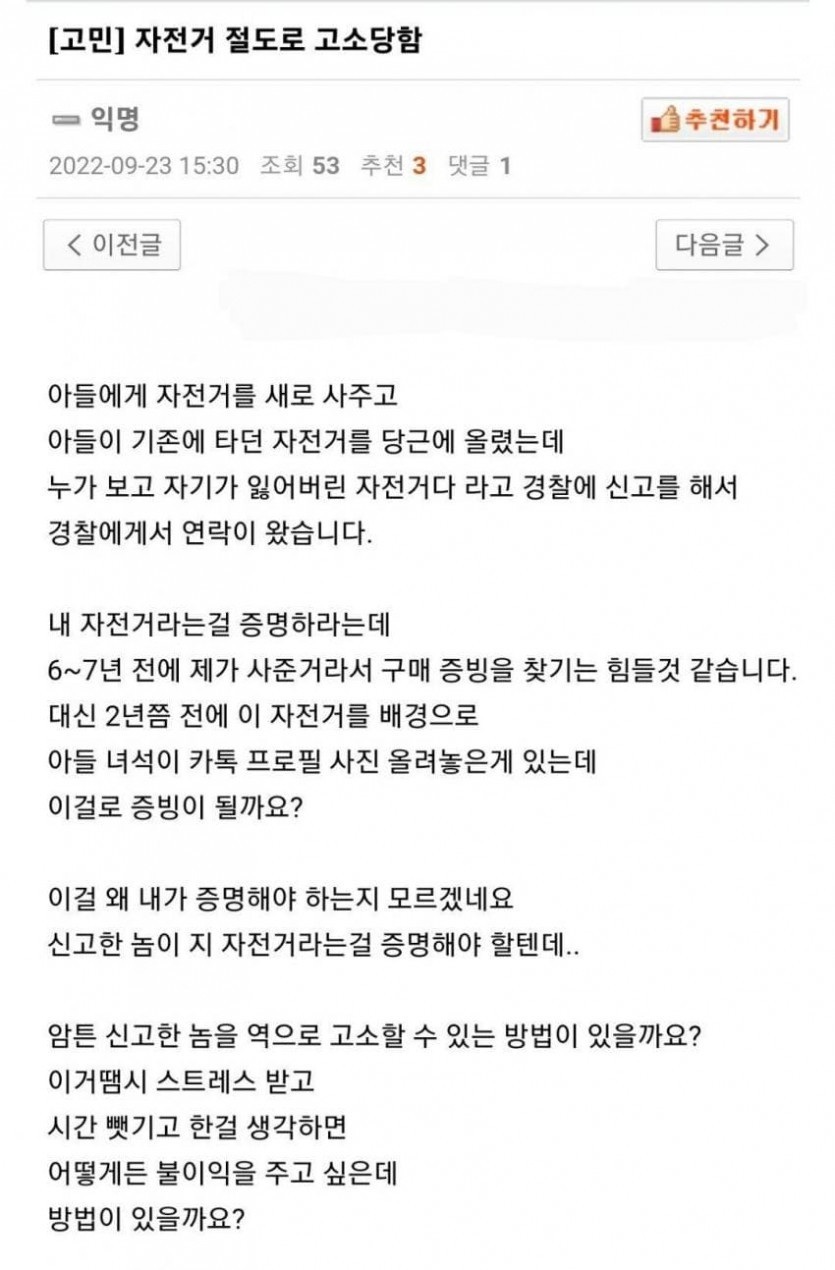Recommend this post with 추천하기
Viewport: 835px width, 1270px height.
click(715, 120)
